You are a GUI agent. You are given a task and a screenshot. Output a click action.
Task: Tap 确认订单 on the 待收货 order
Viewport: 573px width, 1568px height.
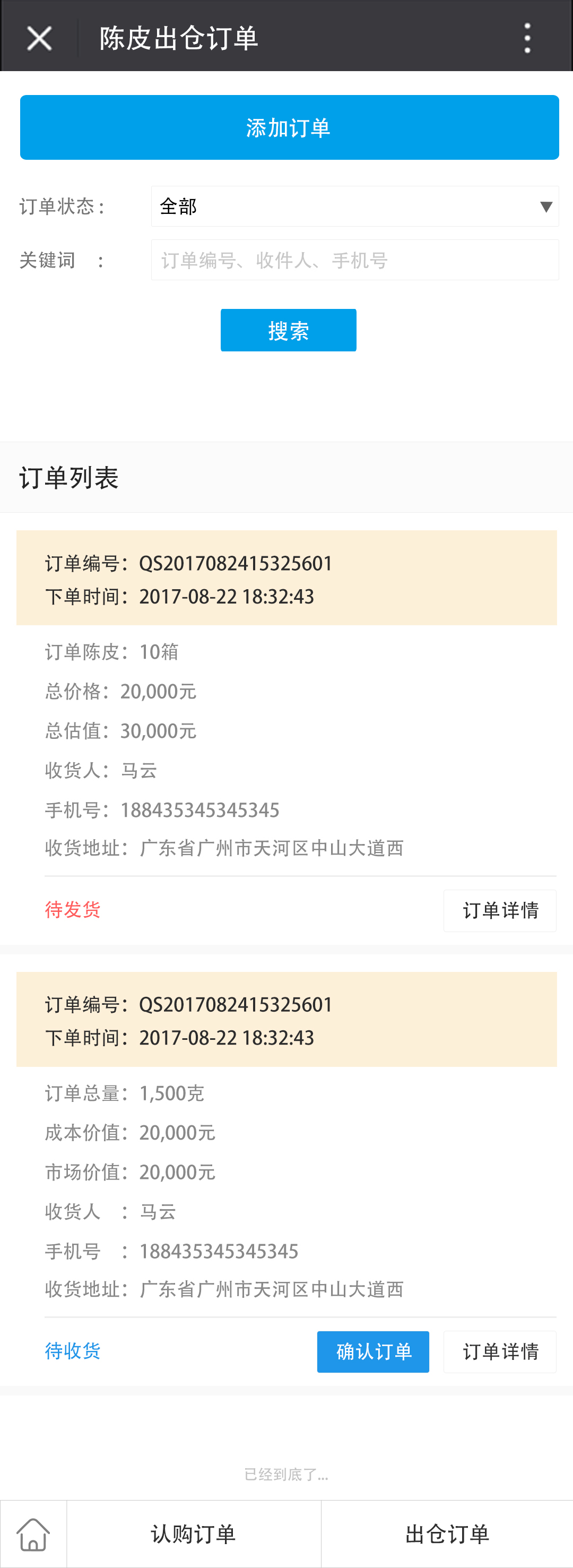[373, 1352]
